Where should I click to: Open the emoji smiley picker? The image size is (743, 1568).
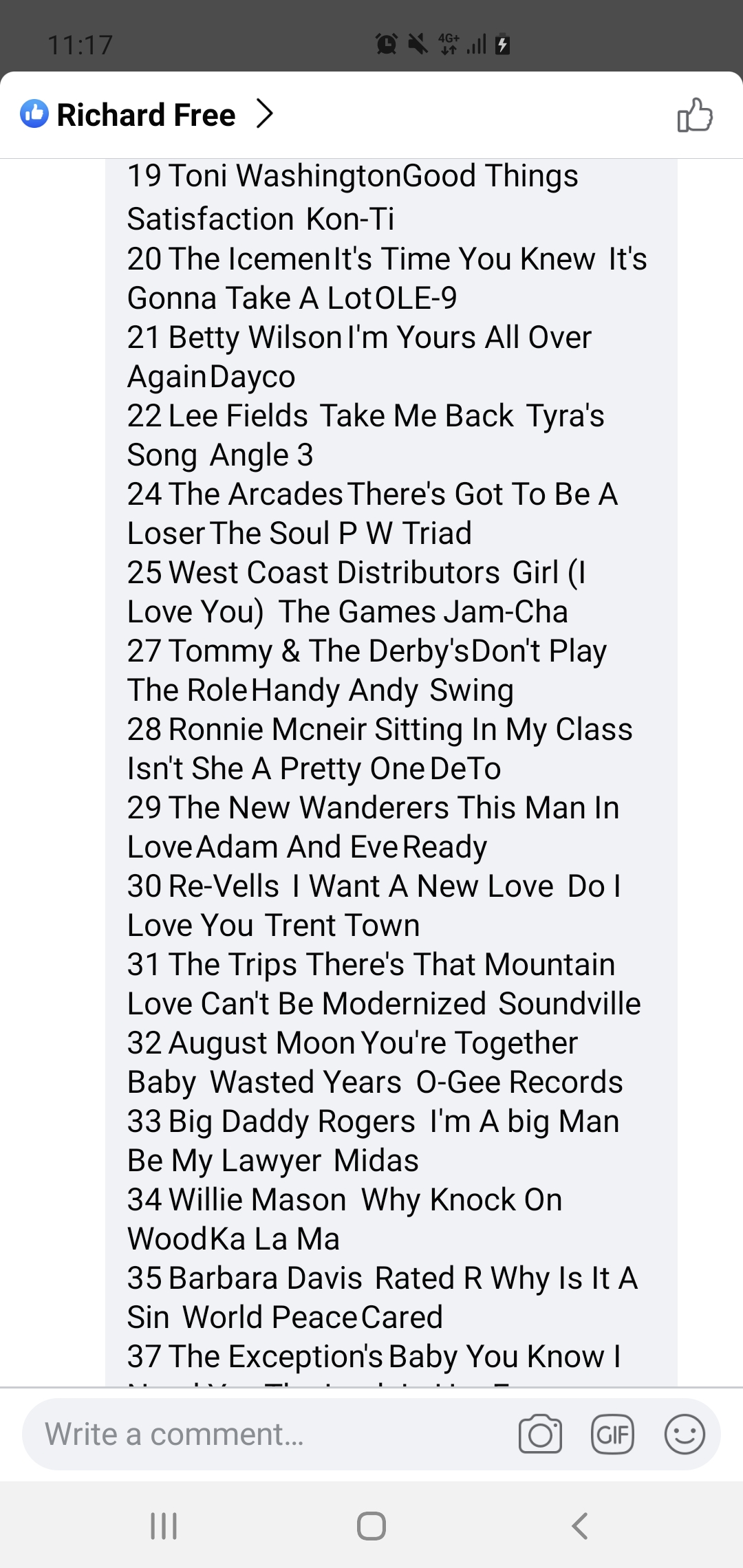685,1435
